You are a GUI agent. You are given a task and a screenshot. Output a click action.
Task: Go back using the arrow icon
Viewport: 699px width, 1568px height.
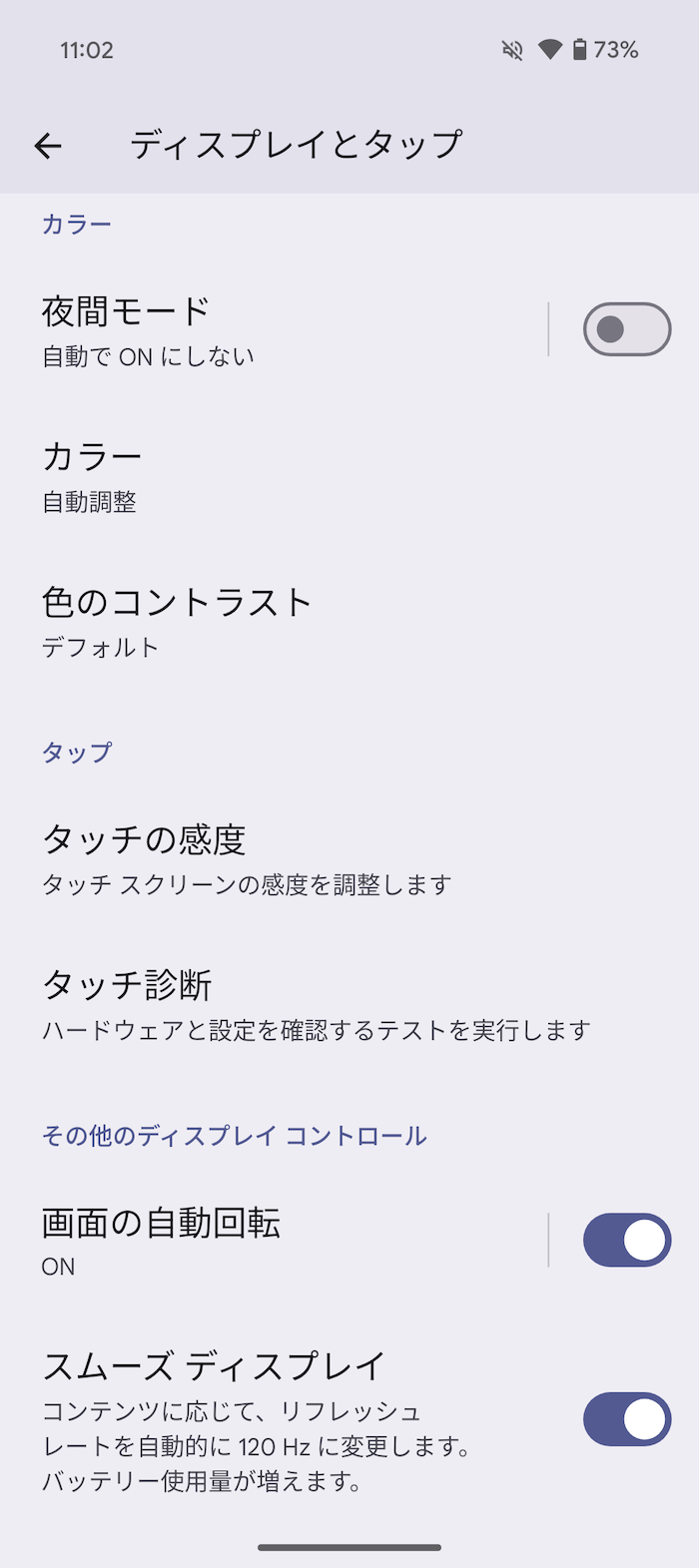pos(48,146)
